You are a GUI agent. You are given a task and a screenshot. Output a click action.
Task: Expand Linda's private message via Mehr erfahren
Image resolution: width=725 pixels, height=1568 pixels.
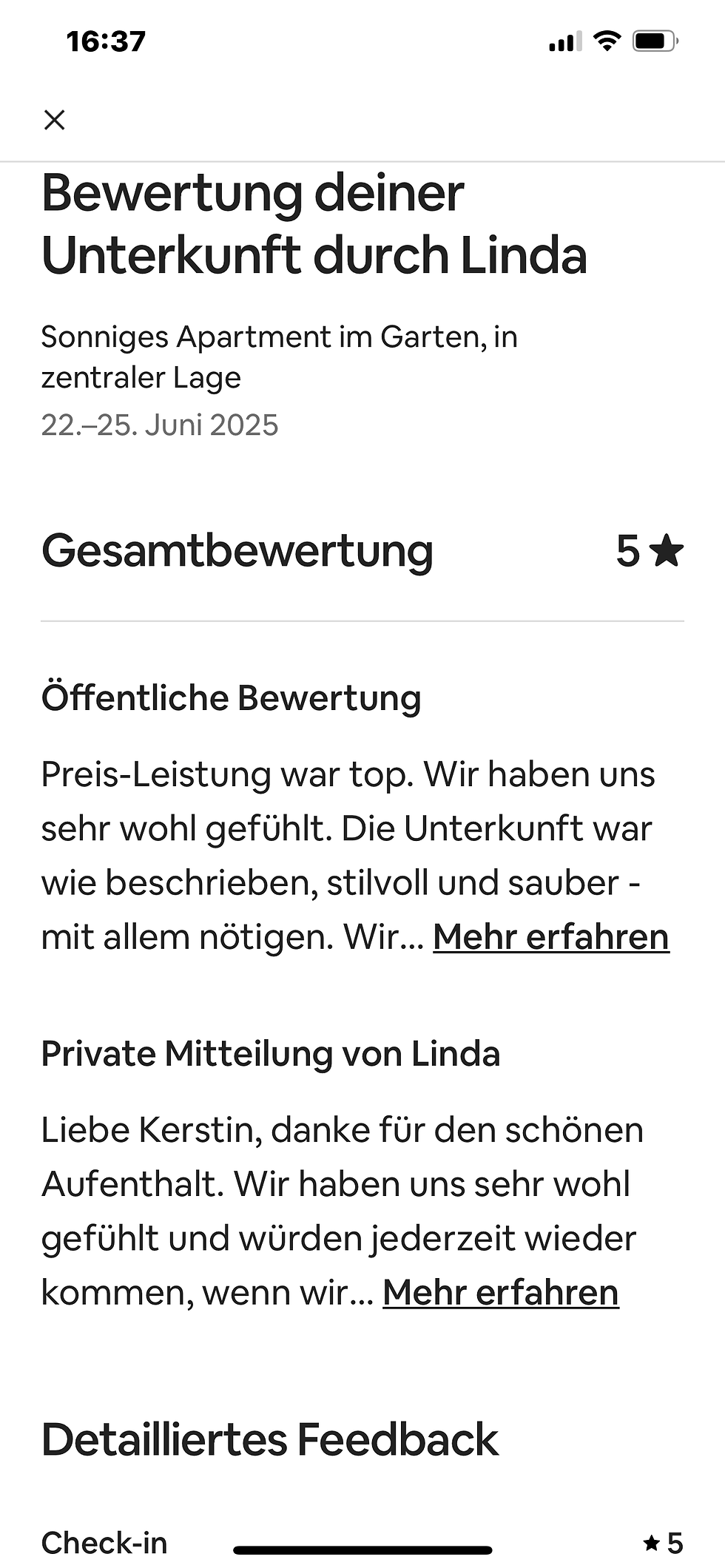click(x=500, y=1293)
